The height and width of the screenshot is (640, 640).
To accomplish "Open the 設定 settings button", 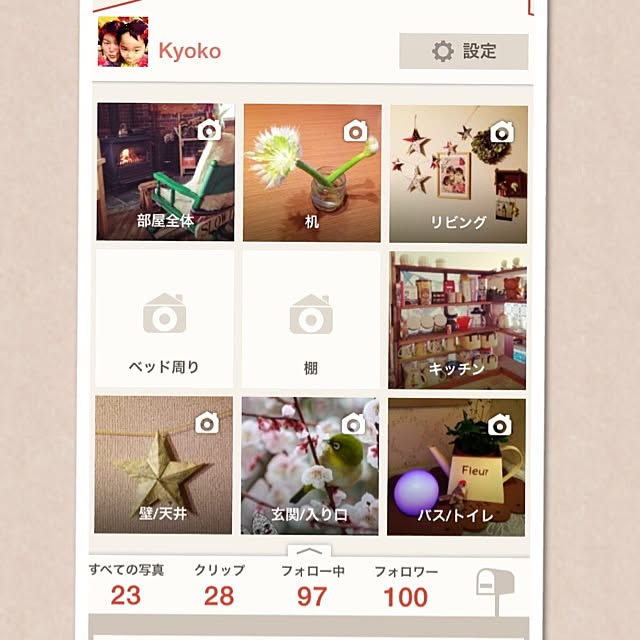I will coord(463,51).
